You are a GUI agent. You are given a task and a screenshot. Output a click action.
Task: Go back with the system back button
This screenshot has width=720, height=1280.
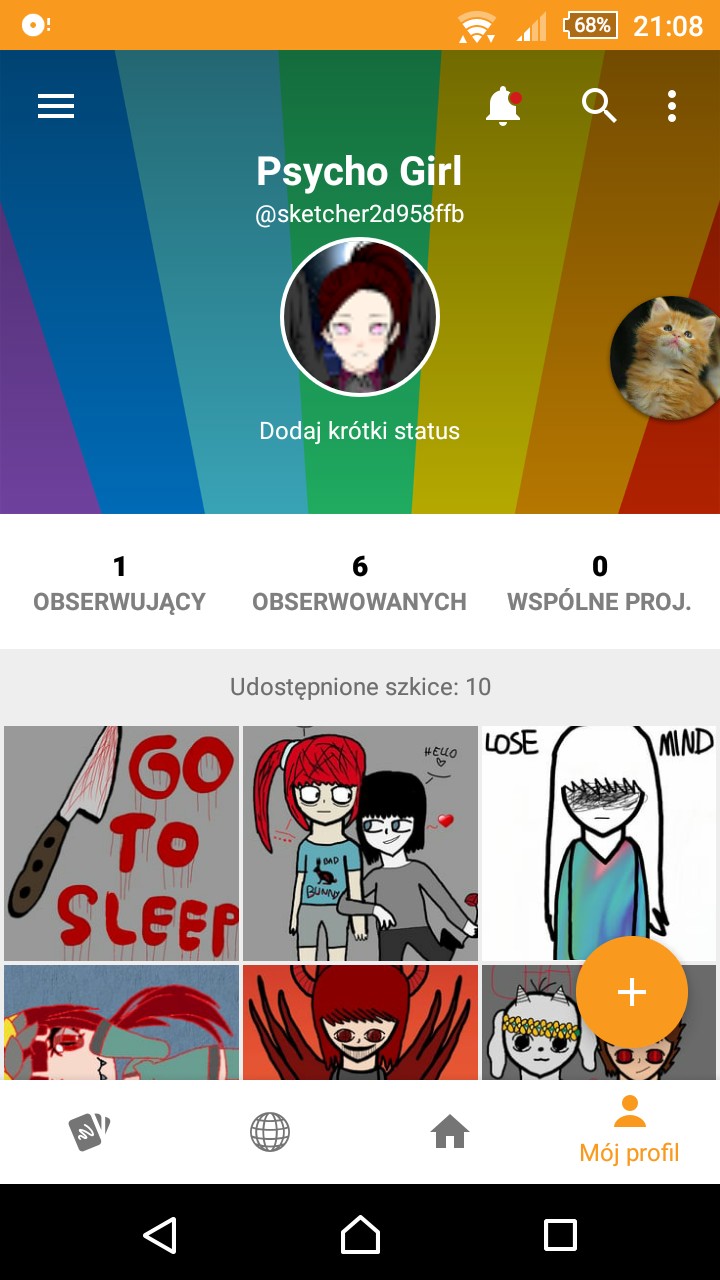(160, 1235)
